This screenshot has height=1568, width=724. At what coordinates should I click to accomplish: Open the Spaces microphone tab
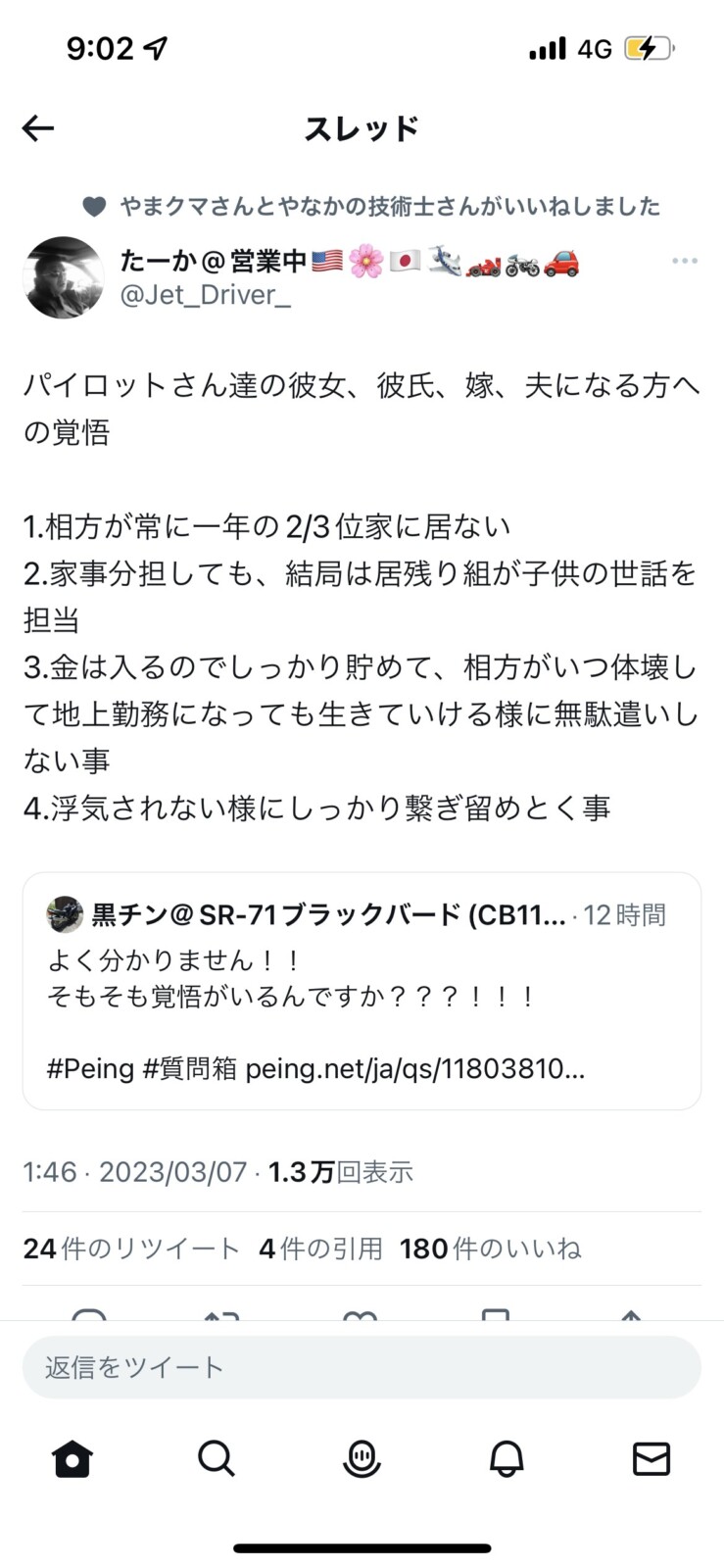point(362,1458)
